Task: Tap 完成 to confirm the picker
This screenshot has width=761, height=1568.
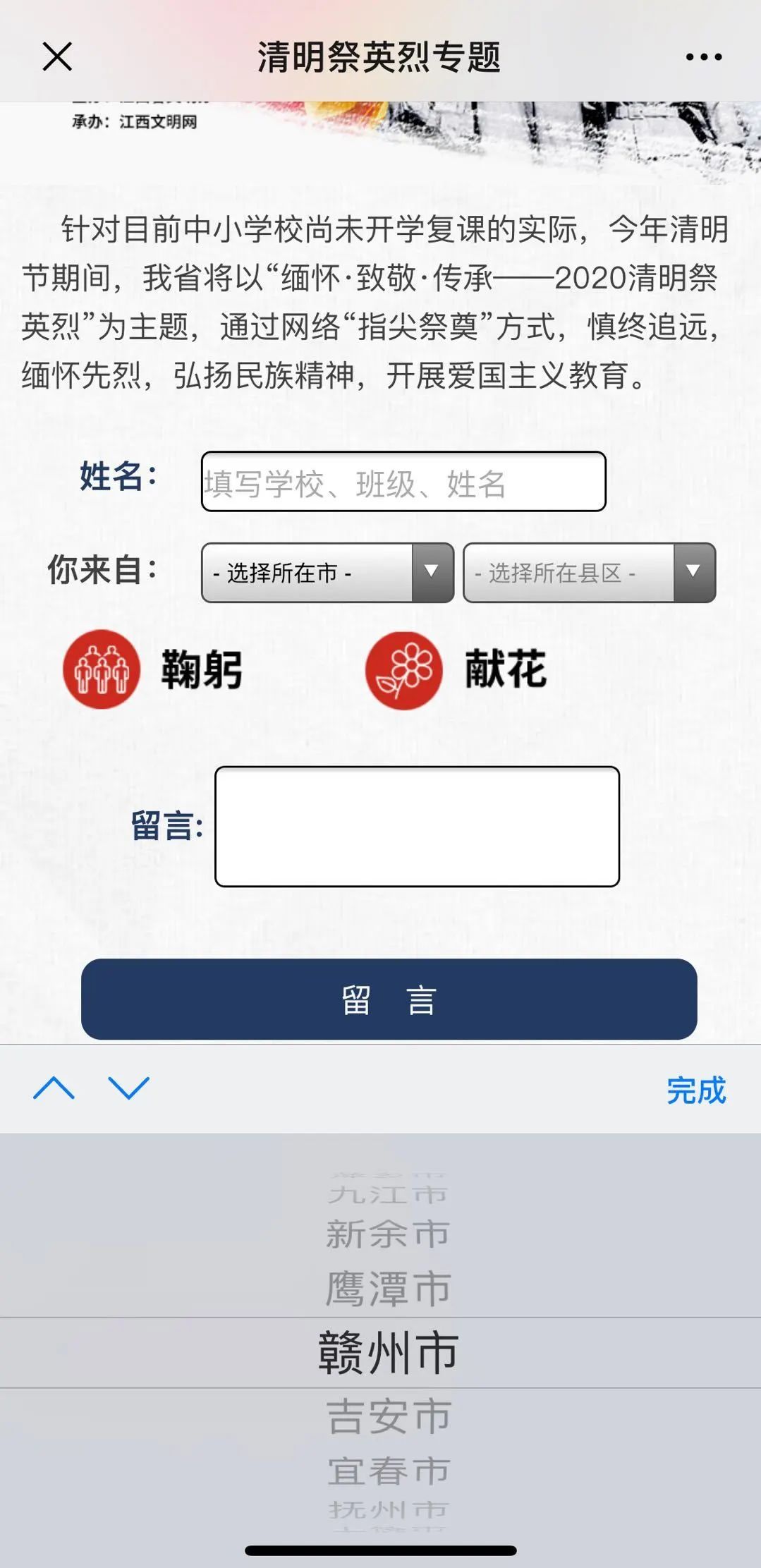Action: [695, 1090]
